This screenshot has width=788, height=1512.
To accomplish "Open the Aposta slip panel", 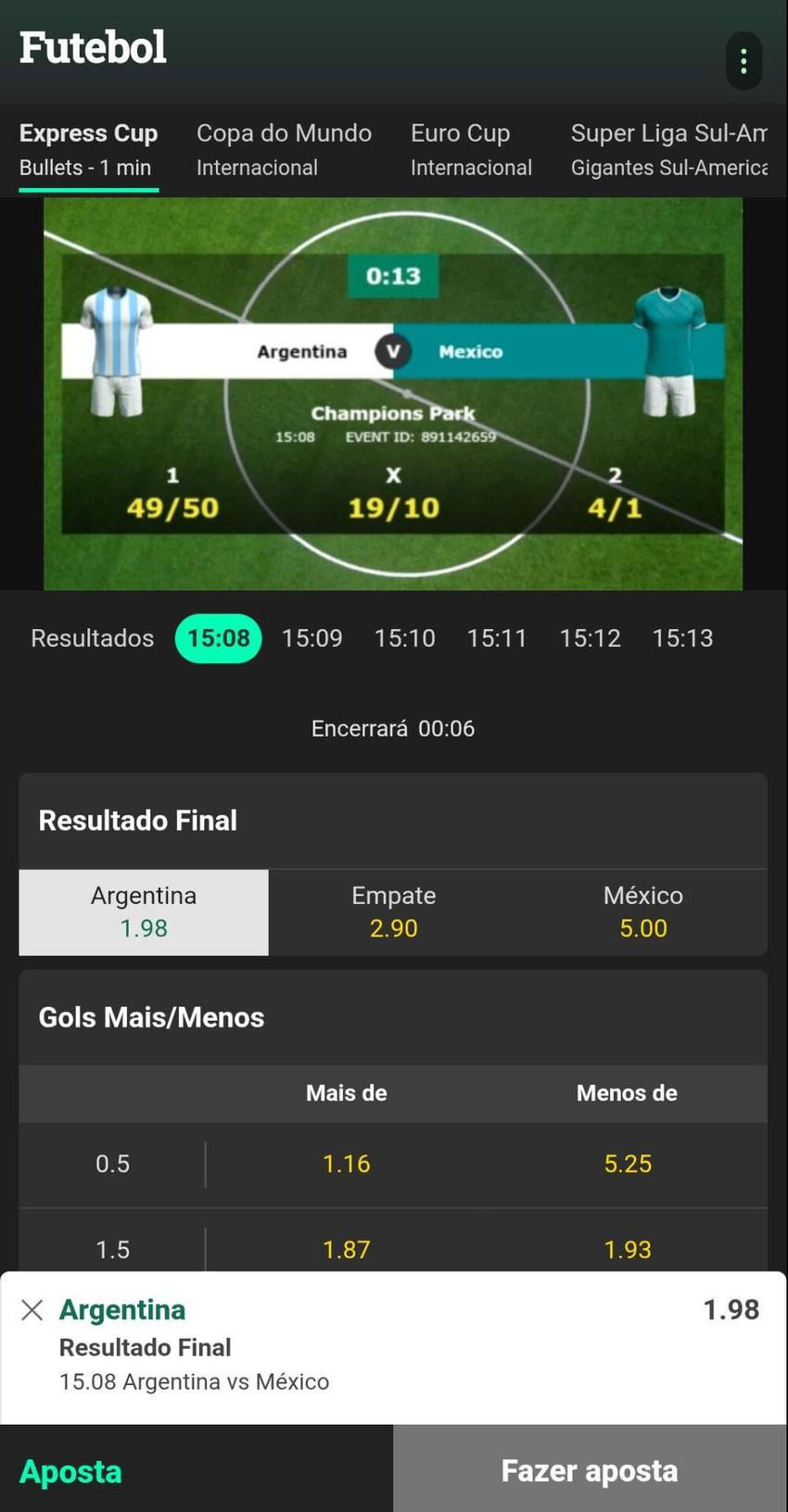I will [x=70, y=1470].
